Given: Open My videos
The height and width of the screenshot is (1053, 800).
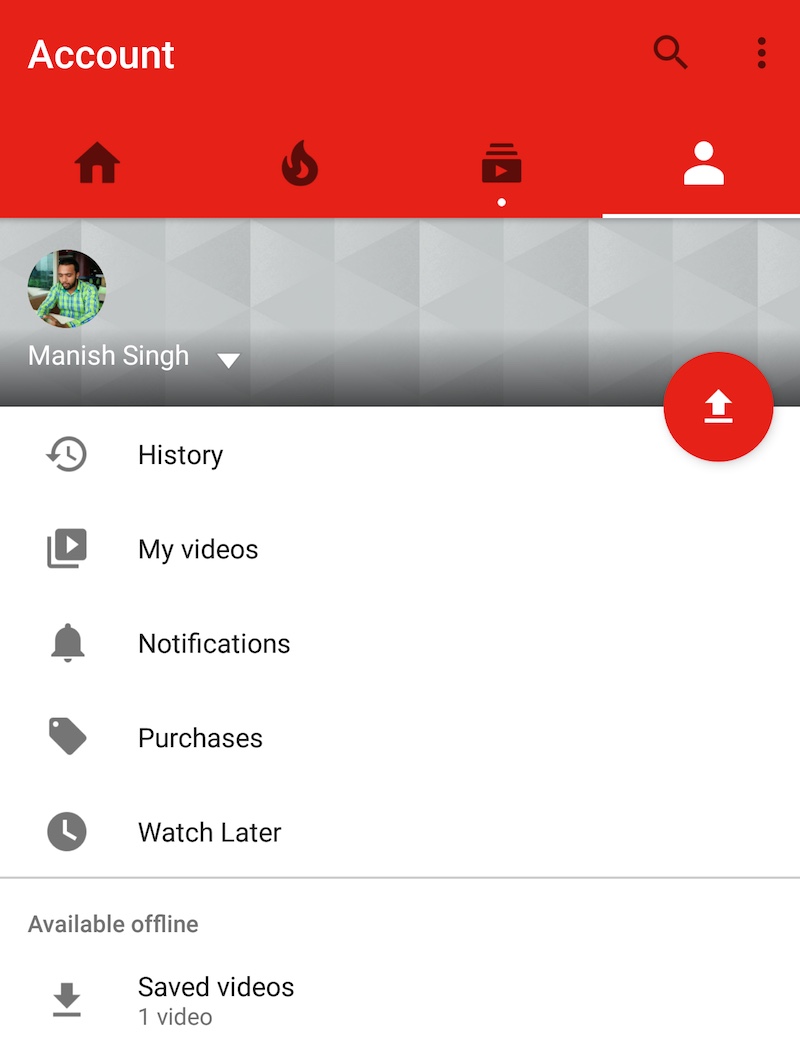Looking at the screenshot, I should tap(197, 549).
